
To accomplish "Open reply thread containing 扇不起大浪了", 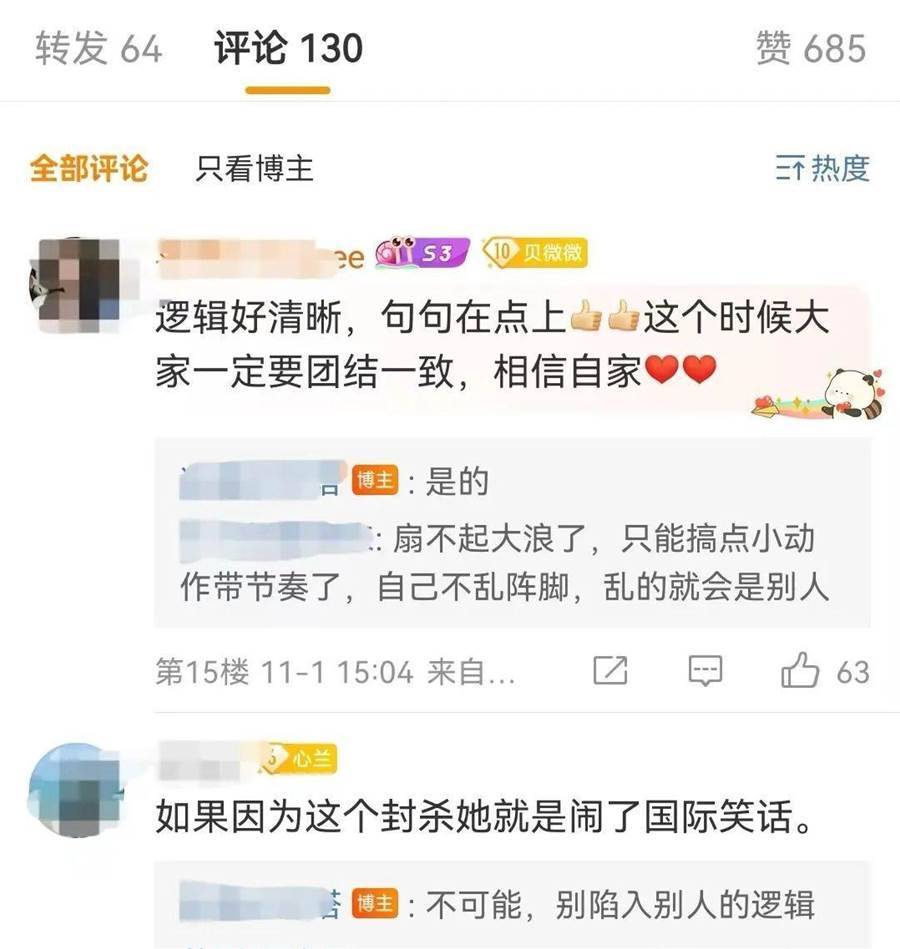I will (510, 562).
